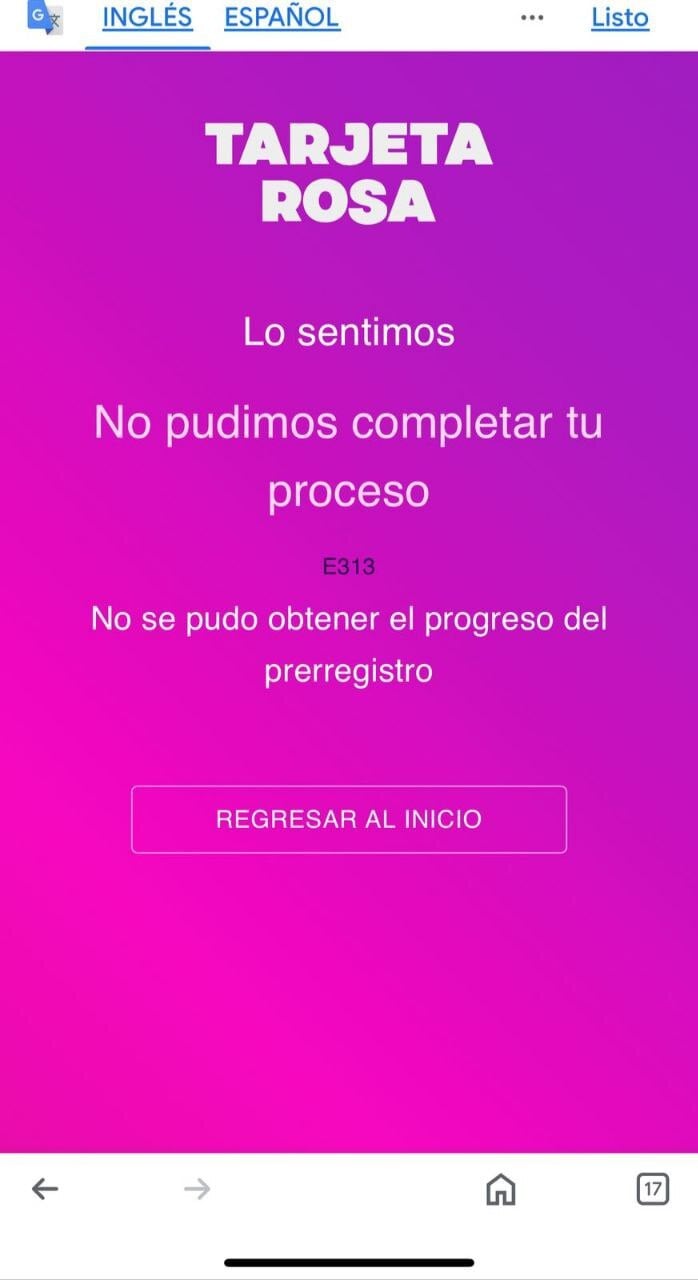Open the translate bar's more options
Viewport: 698px width, 1280px height.
[533, 18]
